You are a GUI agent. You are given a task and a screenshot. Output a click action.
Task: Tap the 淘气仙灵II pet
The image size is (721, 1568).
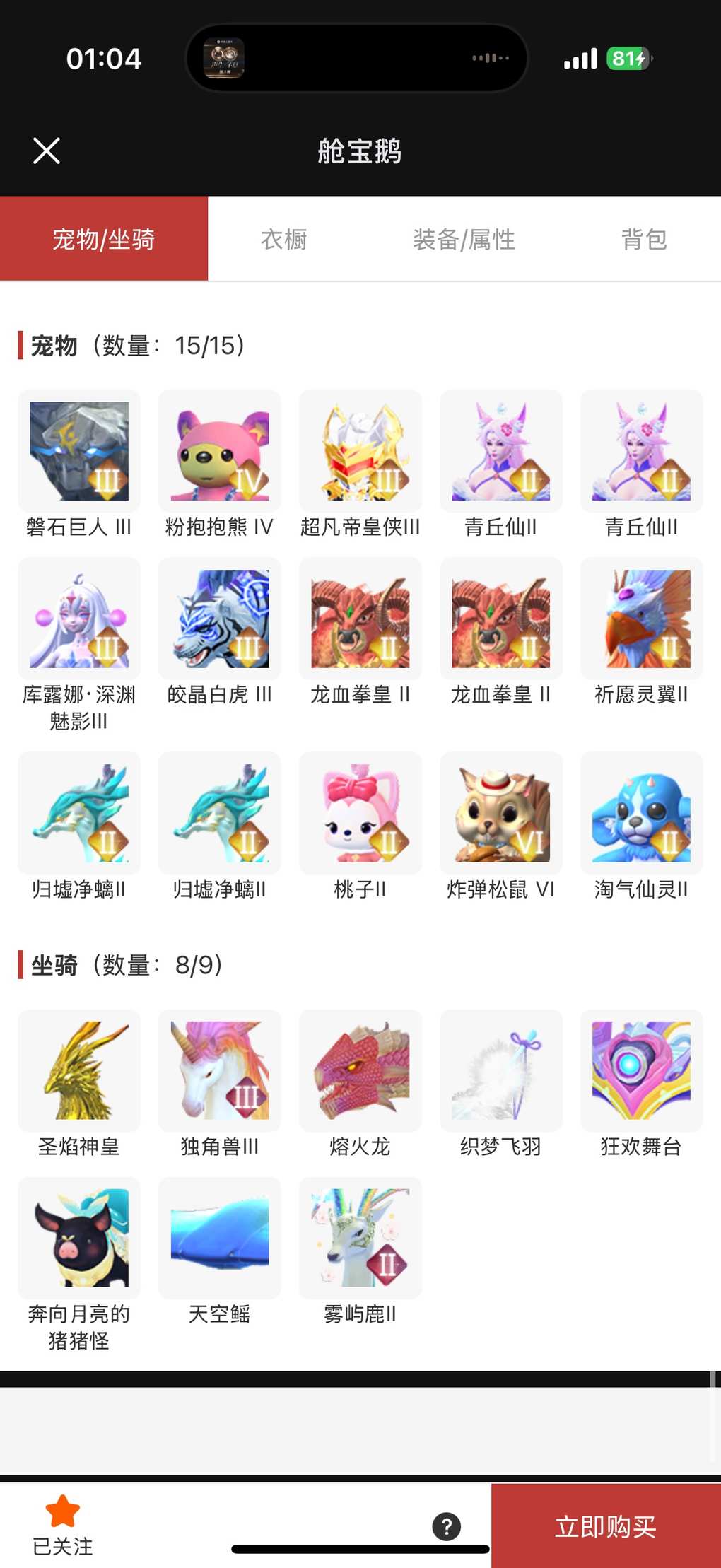pos(642,813)
